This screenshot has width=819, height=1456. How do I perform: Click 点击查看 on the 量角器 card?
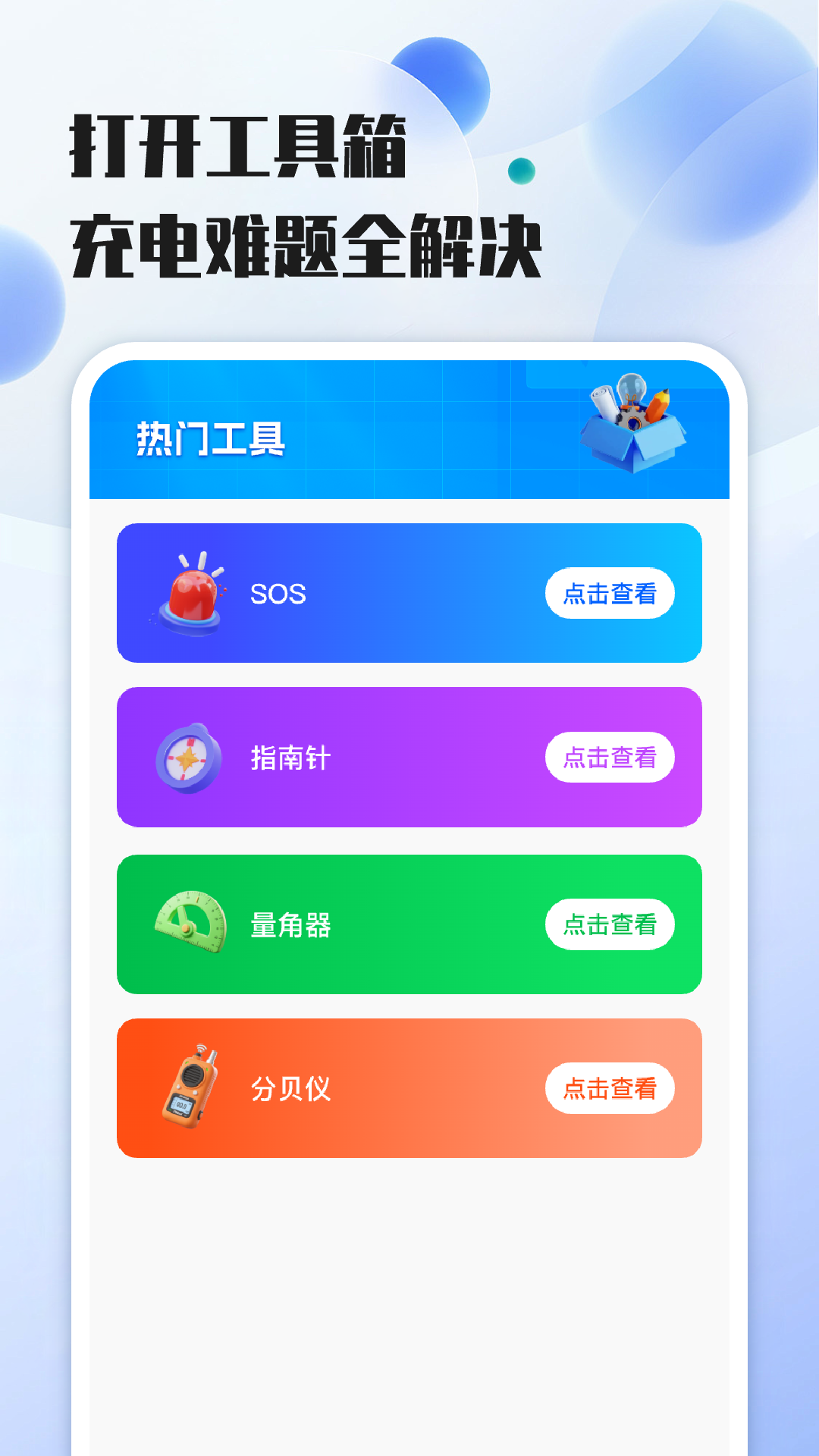(x=610, y=924)
